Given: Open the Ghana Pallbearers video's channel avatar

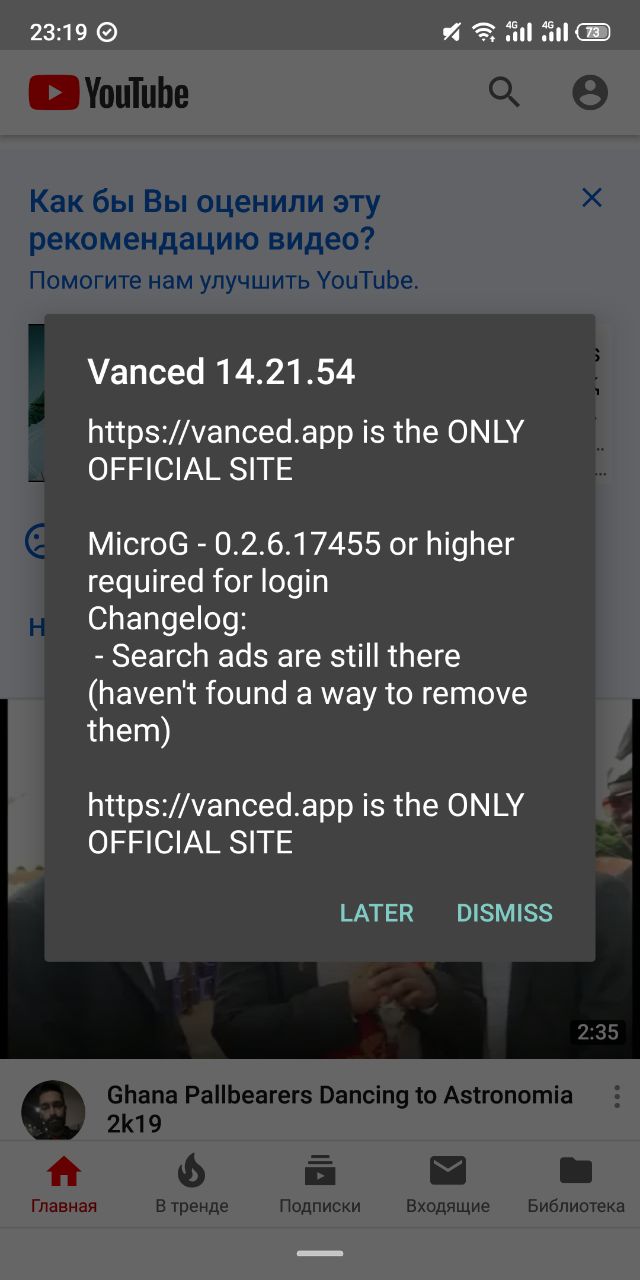Looking at the screenshot, I should 53,1110.
